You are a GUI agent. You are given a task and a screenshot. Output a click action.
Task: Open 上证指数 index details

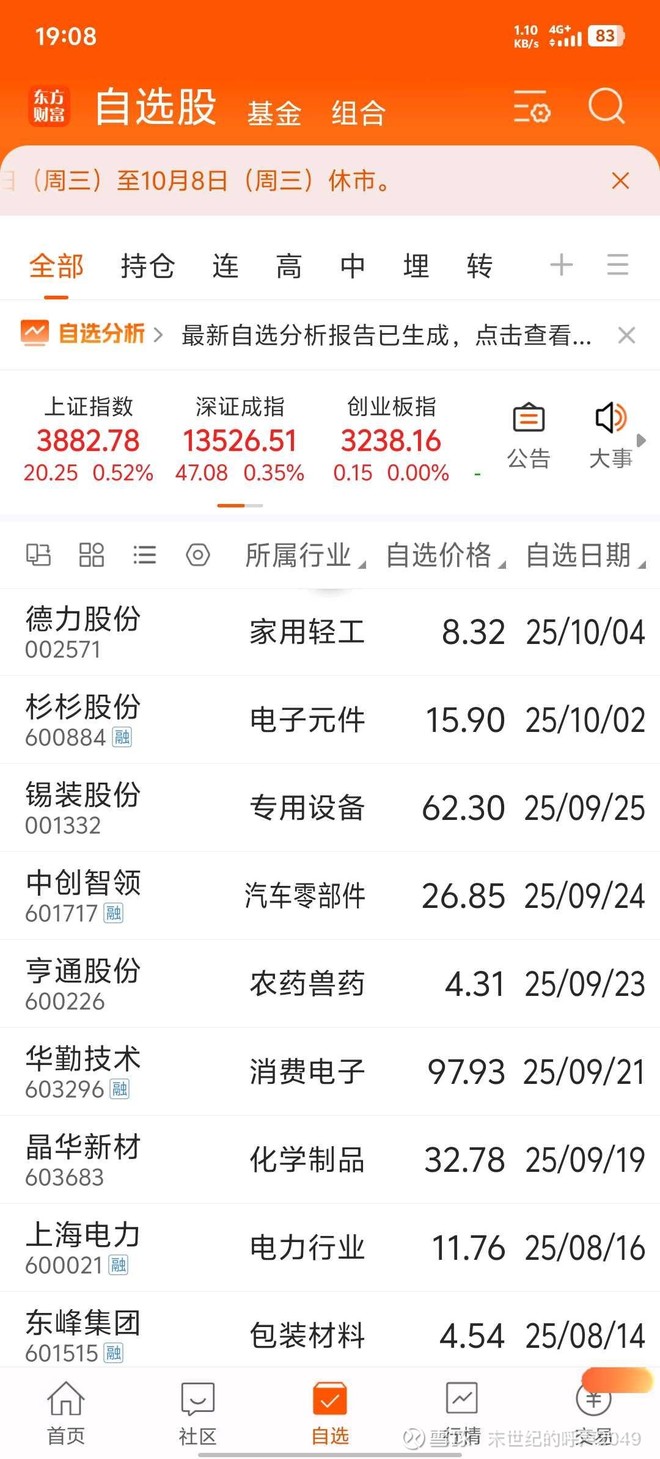[88, 440]
